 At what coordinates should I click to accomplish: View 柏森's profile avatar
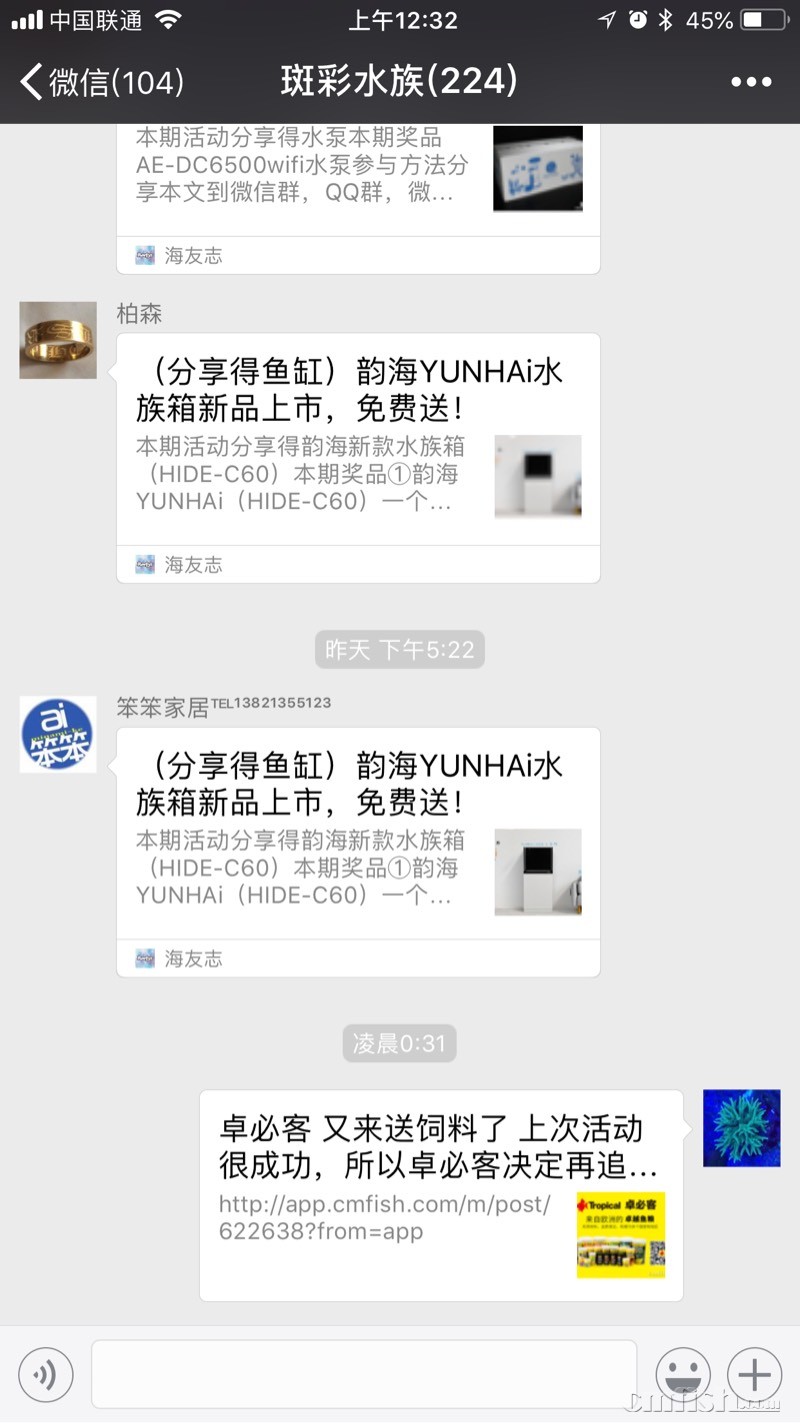[x=58, y=340]
